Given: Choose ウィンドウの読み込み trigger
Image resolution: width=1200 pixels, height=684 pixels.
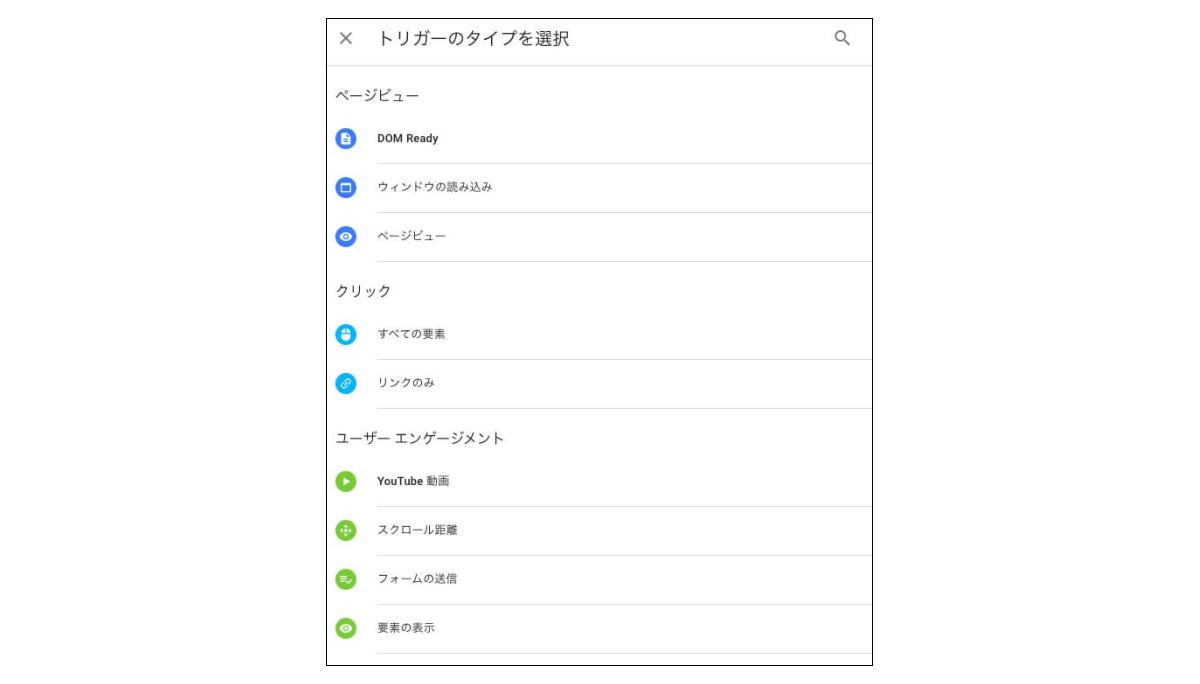Looking at the screenshot, I should pyautogui.click(x=599, y=188).
